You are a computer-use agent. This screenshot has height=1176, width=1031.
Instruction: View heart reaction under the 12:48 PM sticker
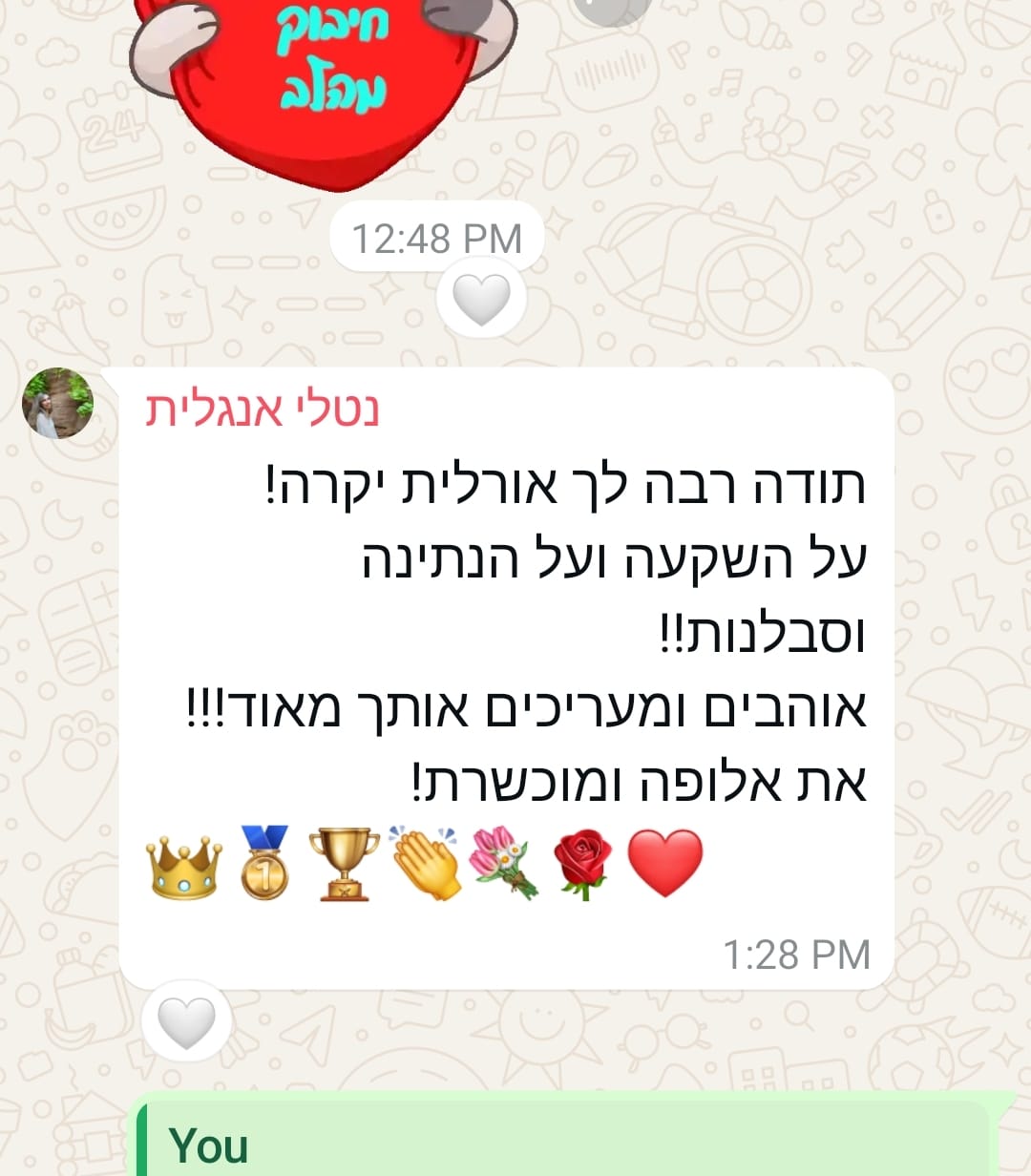pyautogui.click(x=481, y=299)
